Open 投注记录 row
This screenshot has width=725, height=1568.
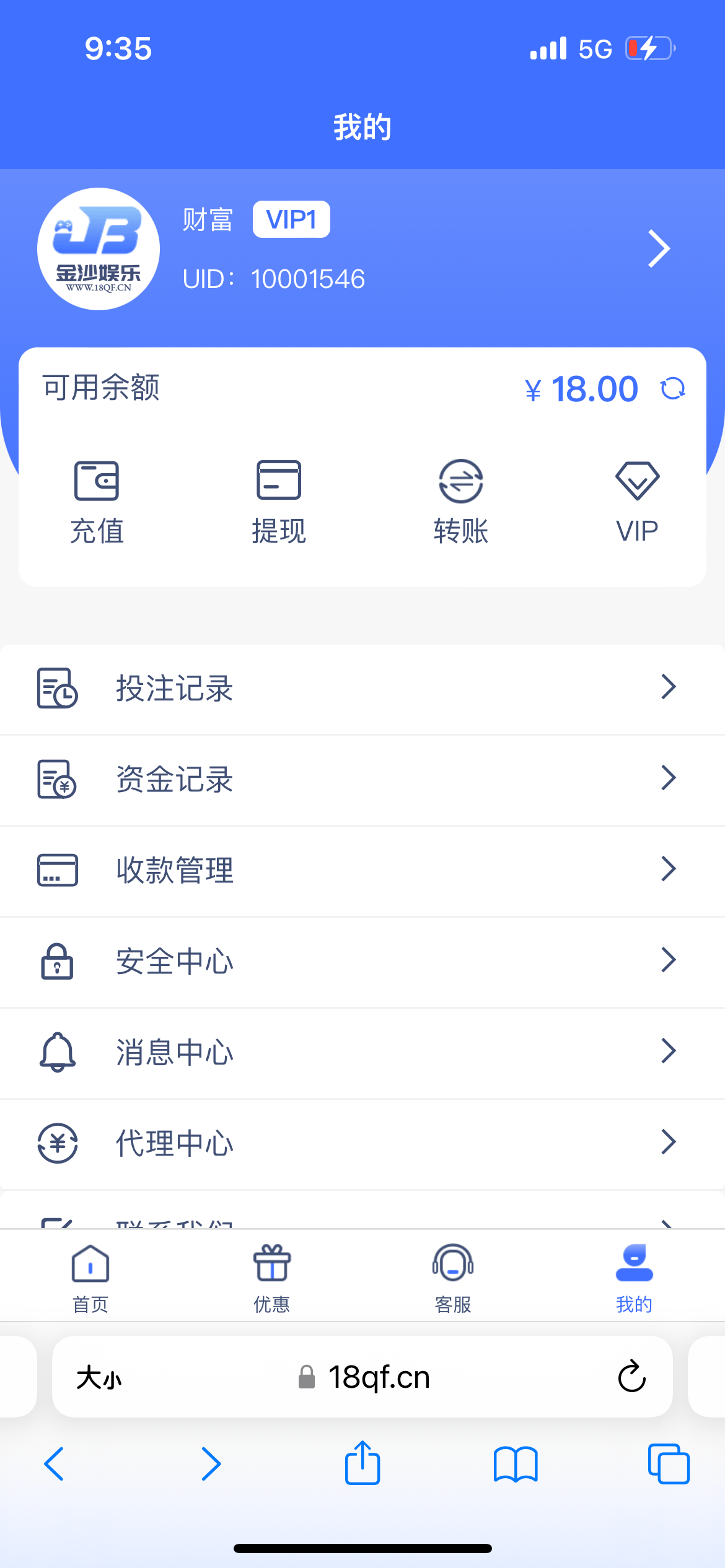tap(362, 688)
